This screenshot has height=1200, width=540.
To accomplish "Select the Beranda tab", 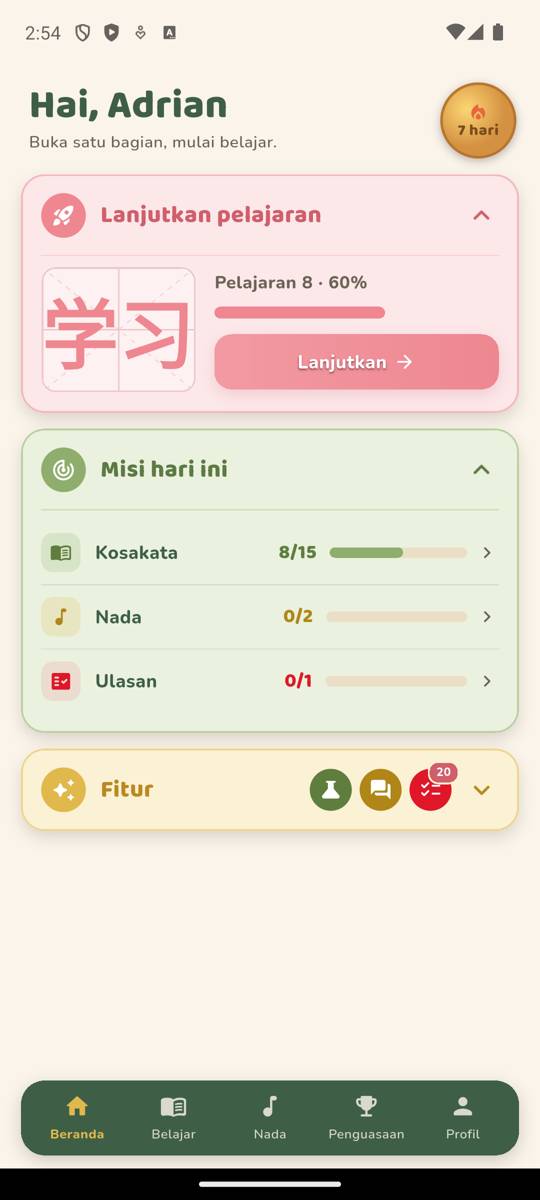I will pos(77,1118).
